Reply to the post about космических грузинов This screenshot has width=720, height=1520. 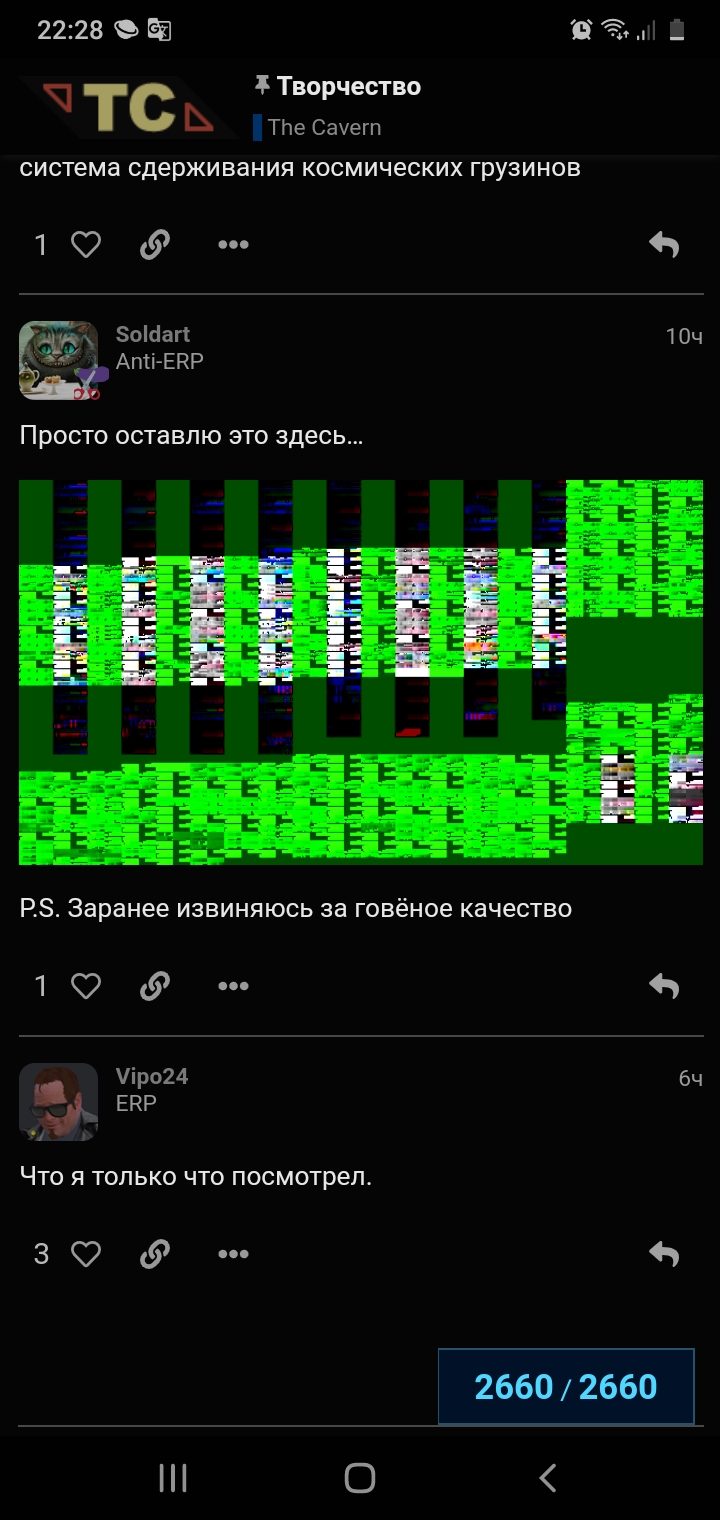[664, 244]
